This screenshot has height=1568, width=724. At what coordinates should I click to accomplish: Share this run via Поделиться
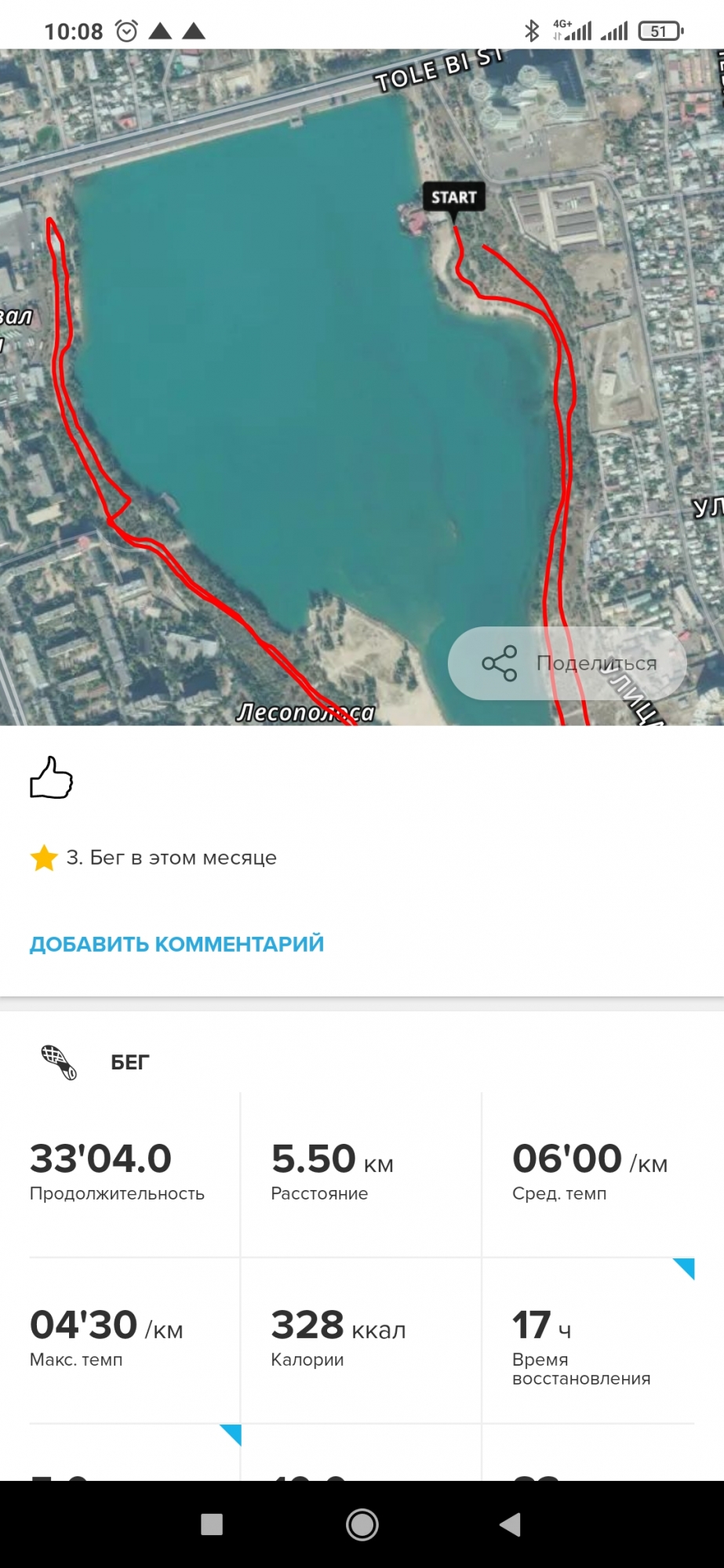[x=567, y=663]
